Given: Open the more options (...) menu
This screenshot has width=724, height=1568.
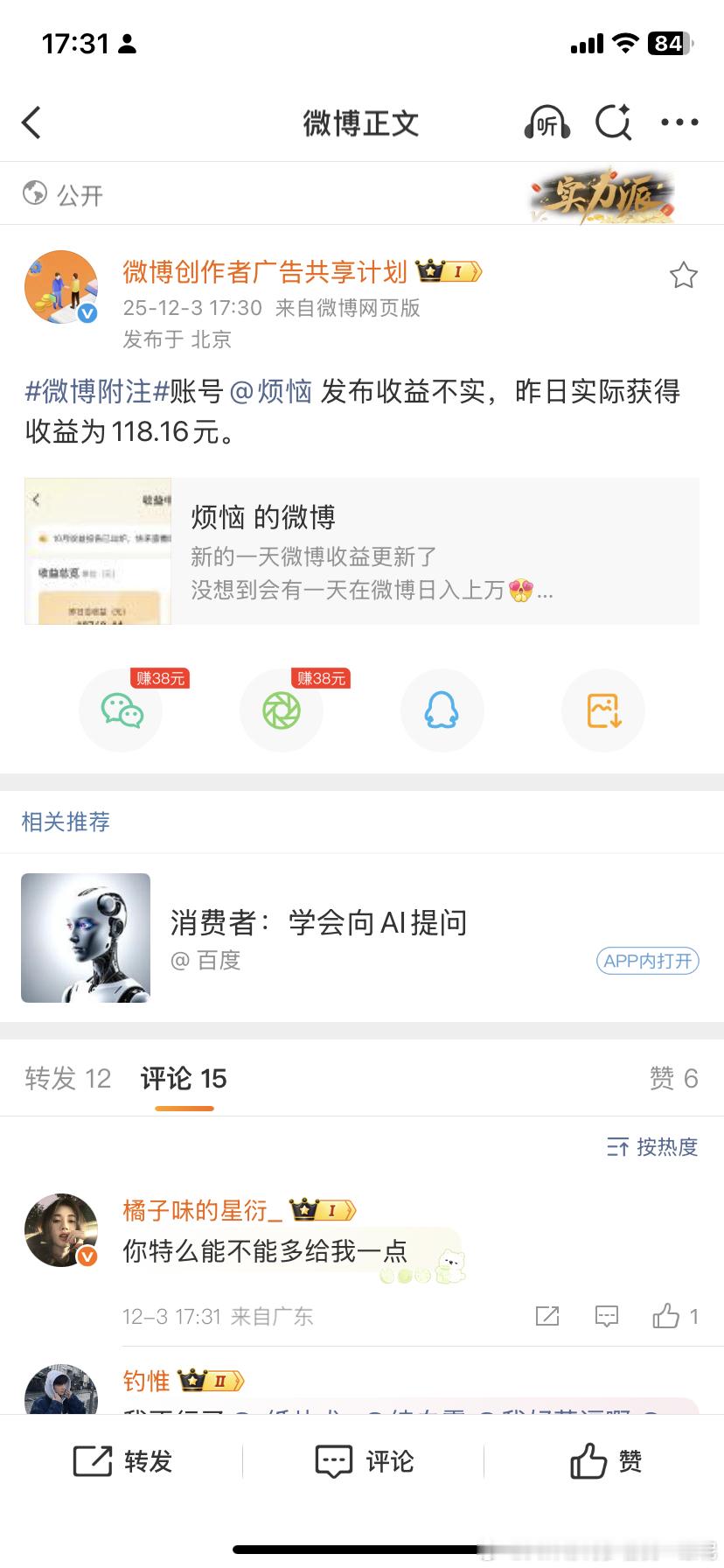Looking at the screenshot, I should [x=679, y=122].
